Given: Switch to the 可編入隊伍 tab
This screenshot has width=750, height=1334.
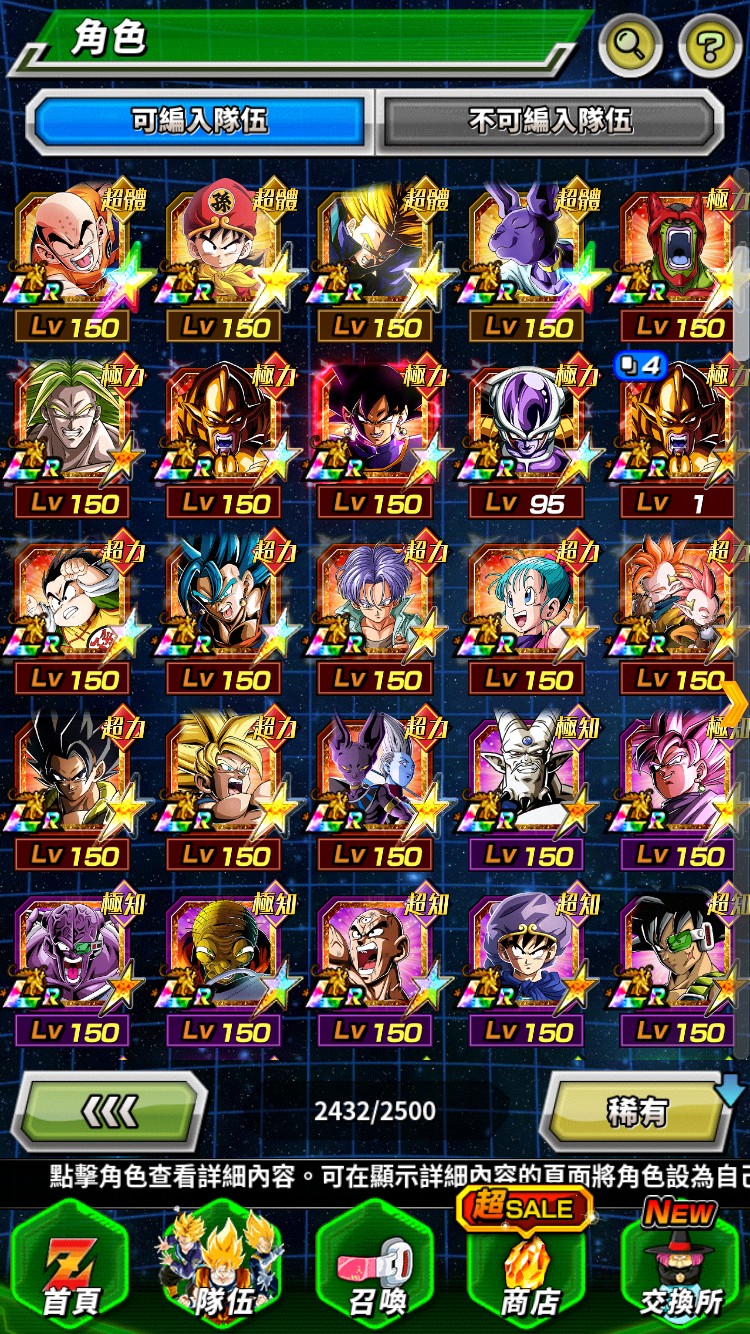Looking at the screenshot, I should 200,122.
